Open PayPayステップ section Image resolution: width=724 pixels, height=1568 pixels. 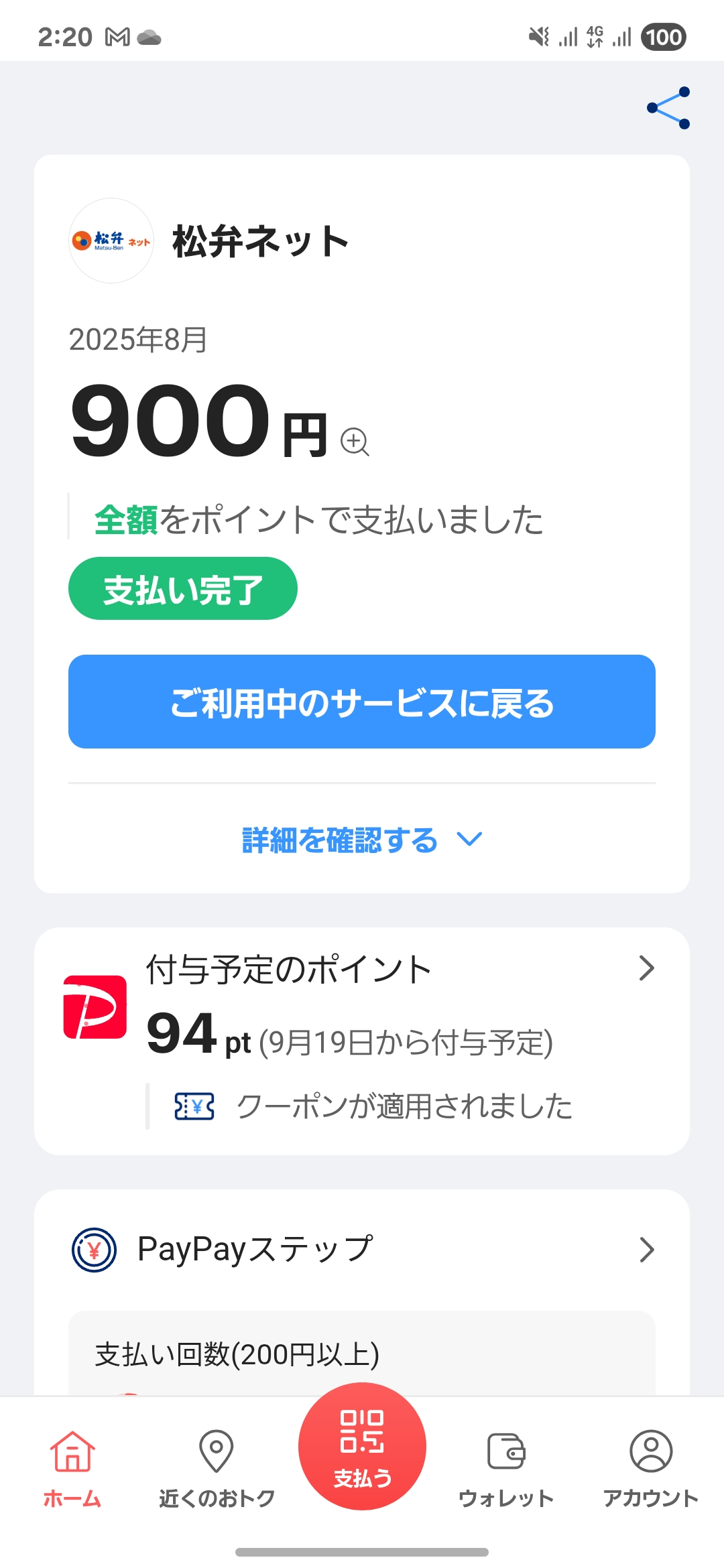(x=362, y=1250)
